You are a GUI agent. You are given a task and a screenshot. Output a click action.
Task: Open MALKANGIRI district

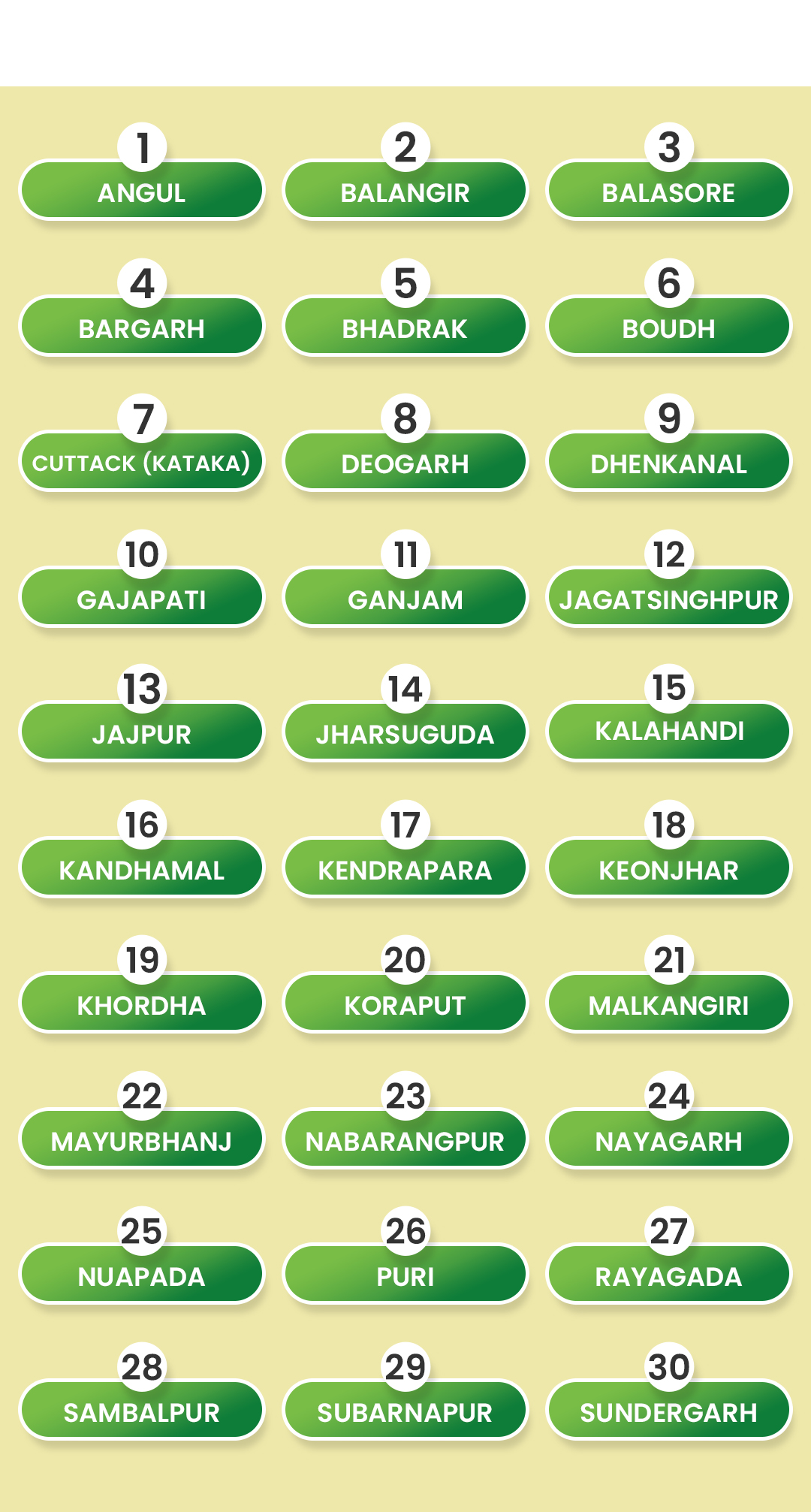tap(669, 1003)
